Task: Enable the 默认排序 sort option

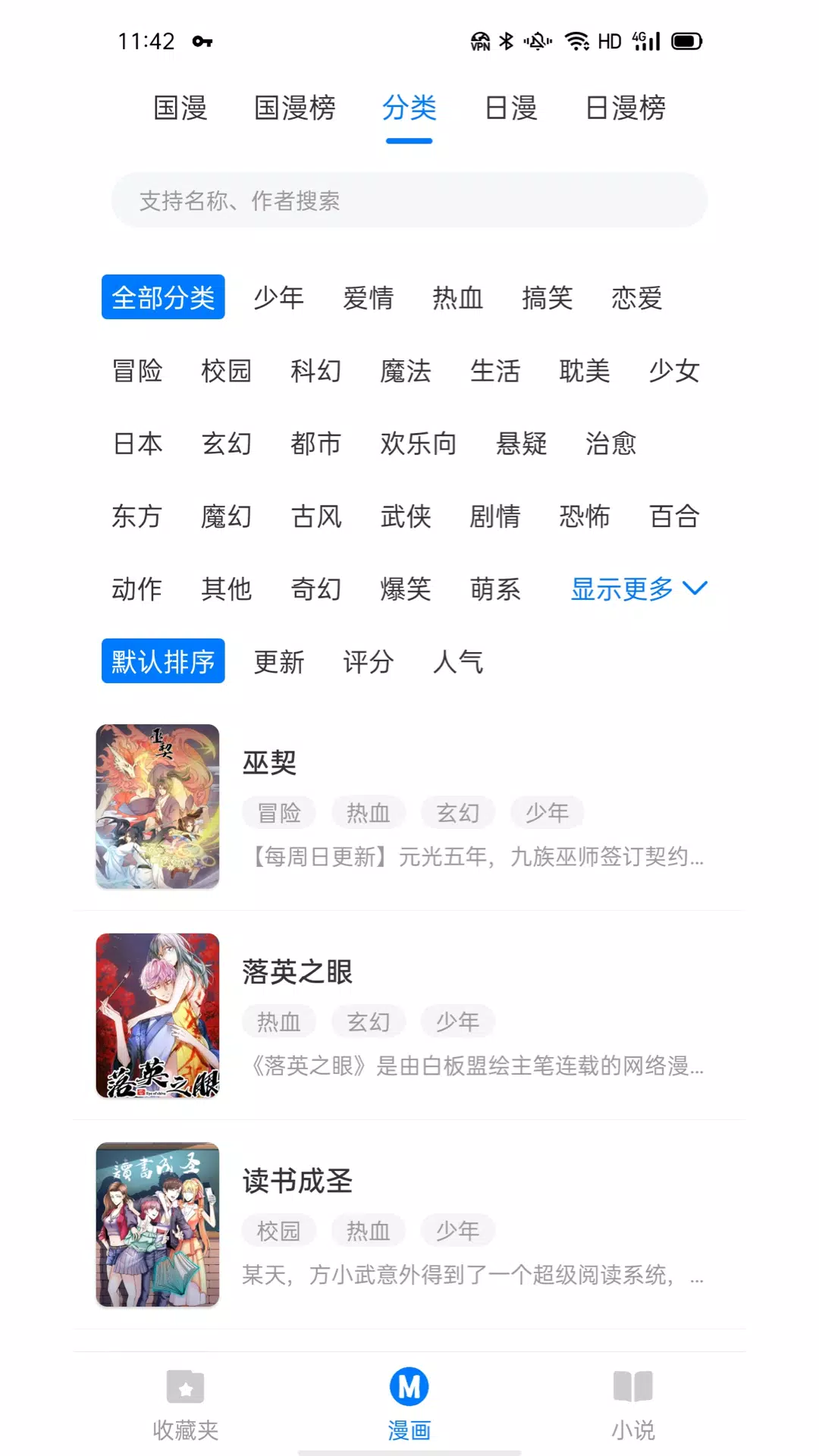Action: tap(163, 661)
